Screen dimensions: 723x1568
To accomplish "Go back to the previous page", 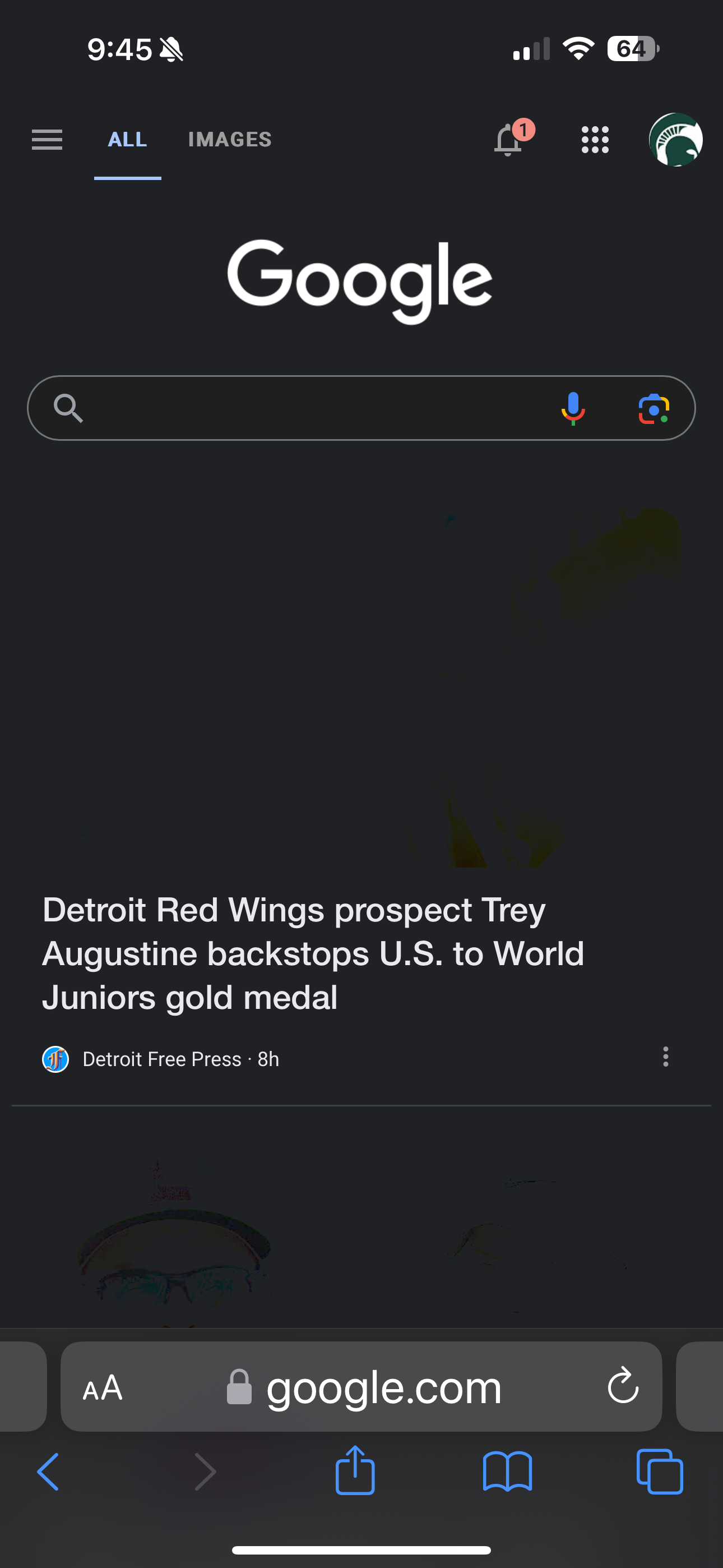I will [x=48, y=1472].
